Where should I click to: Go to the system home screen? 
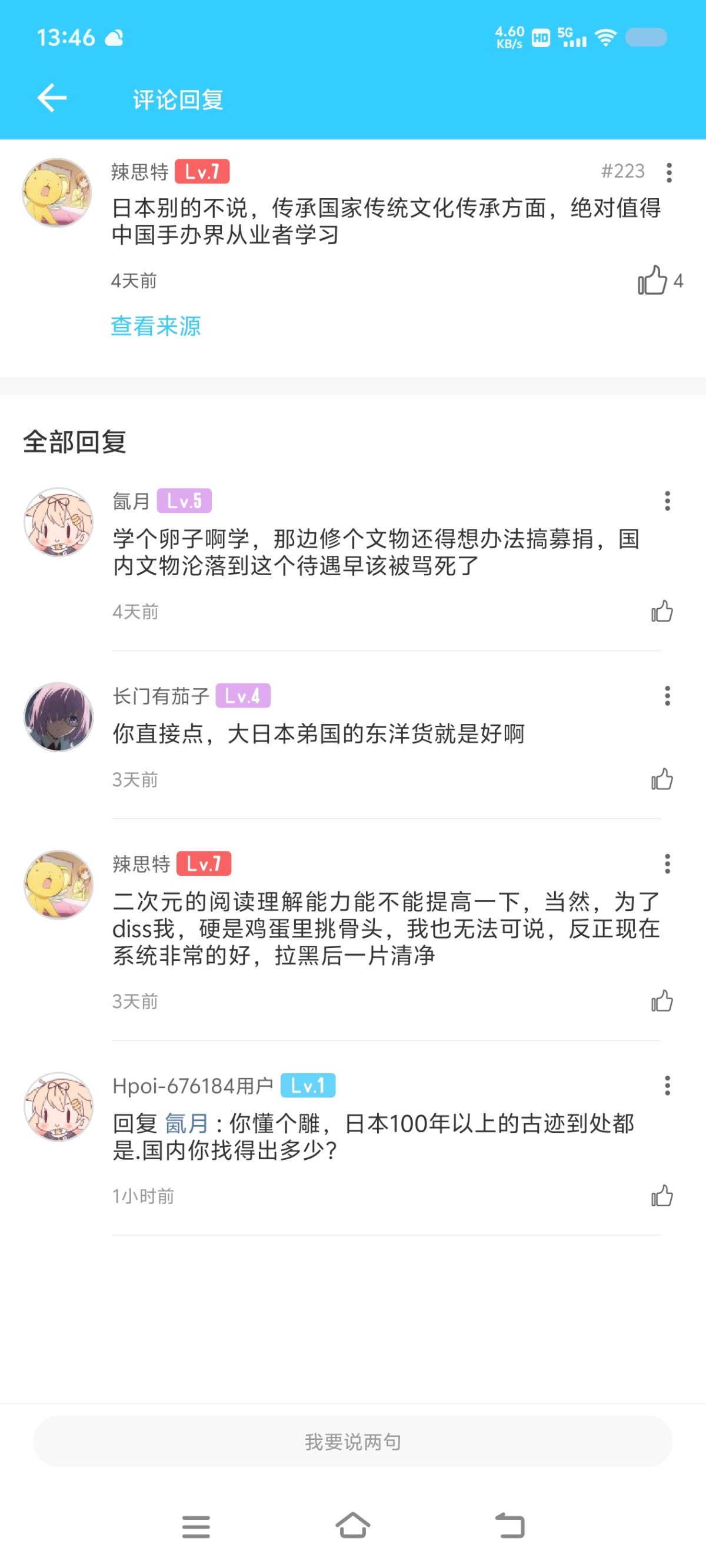point(352,1526)
